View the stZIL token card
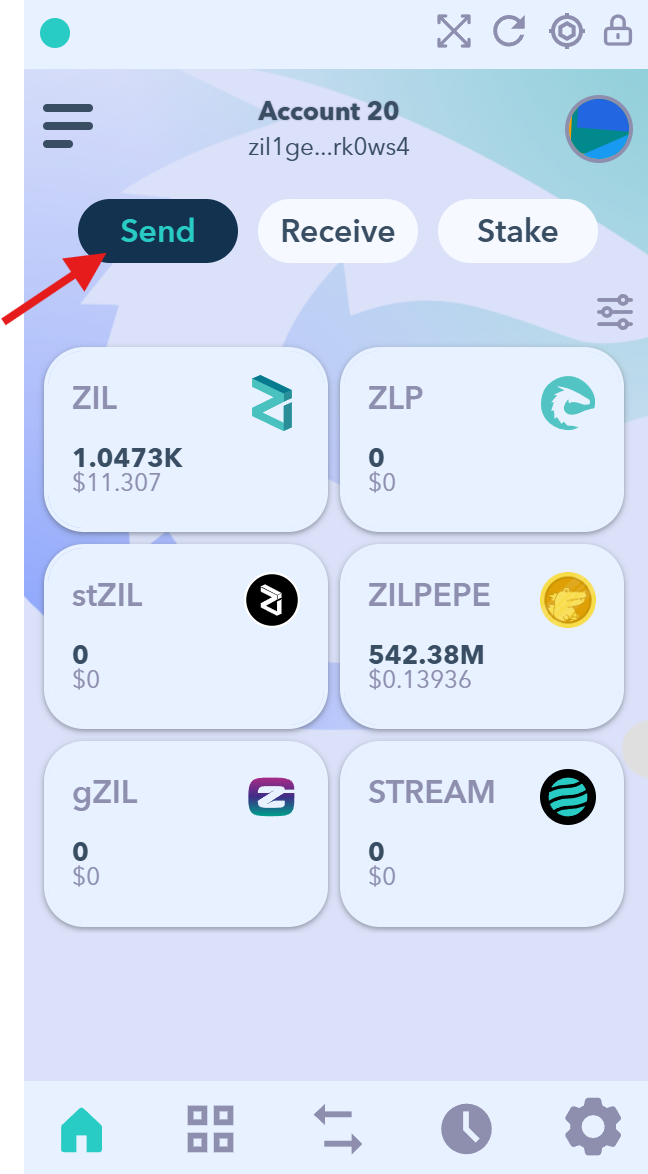 click(x=186, y=636)
